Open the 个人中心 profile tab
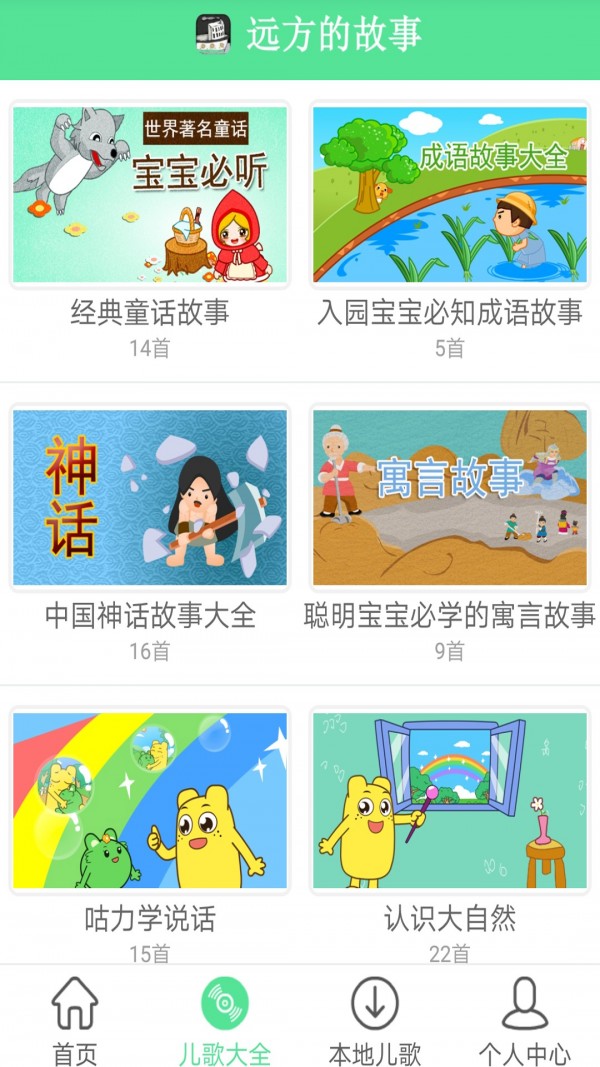This screenshot has height=1067, width=600. [x=525, y=1020]
